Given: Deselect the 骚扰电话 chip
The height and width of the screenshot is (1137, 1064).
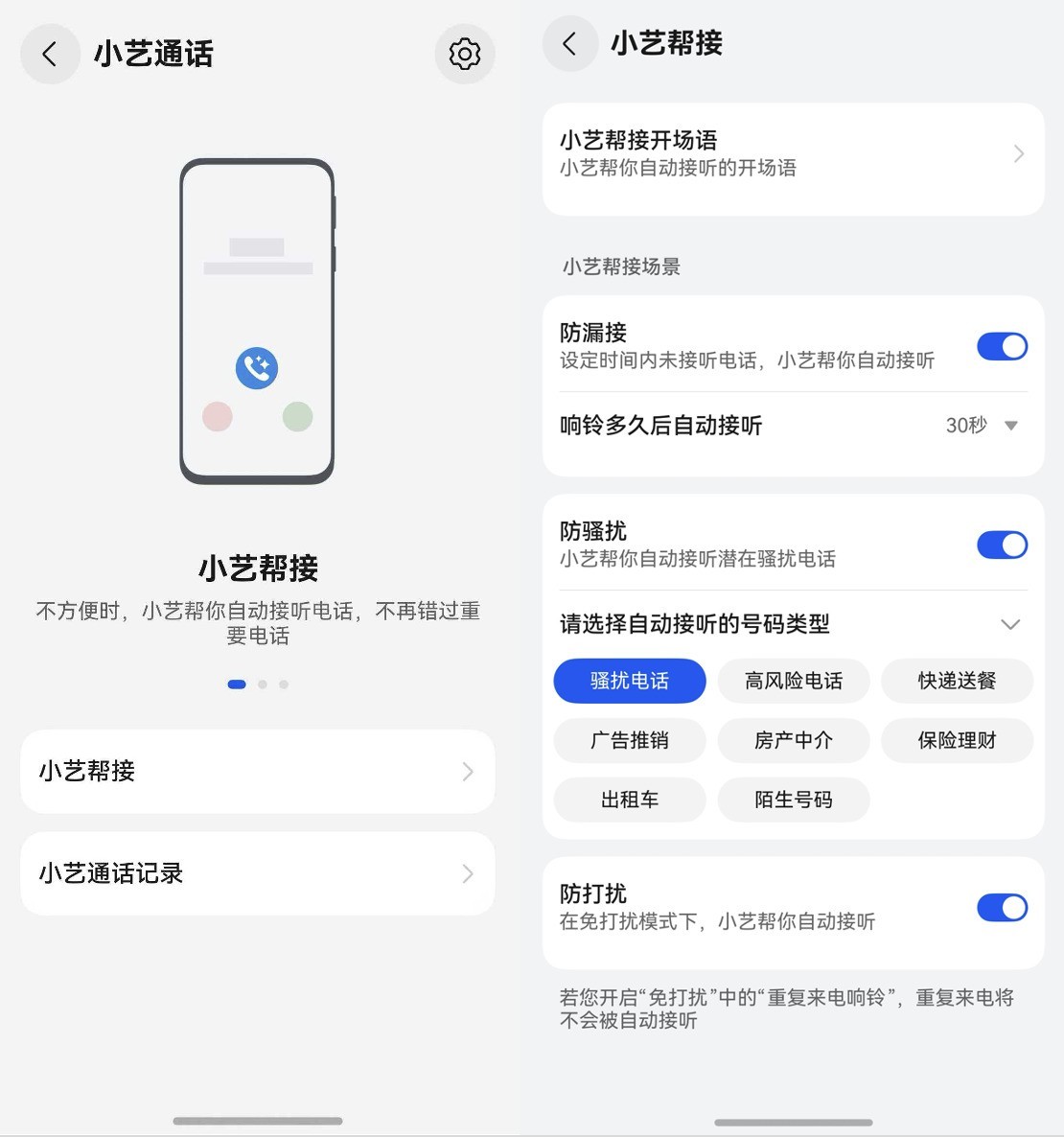Looking at the screenshot, I should [x=630, y=681].
